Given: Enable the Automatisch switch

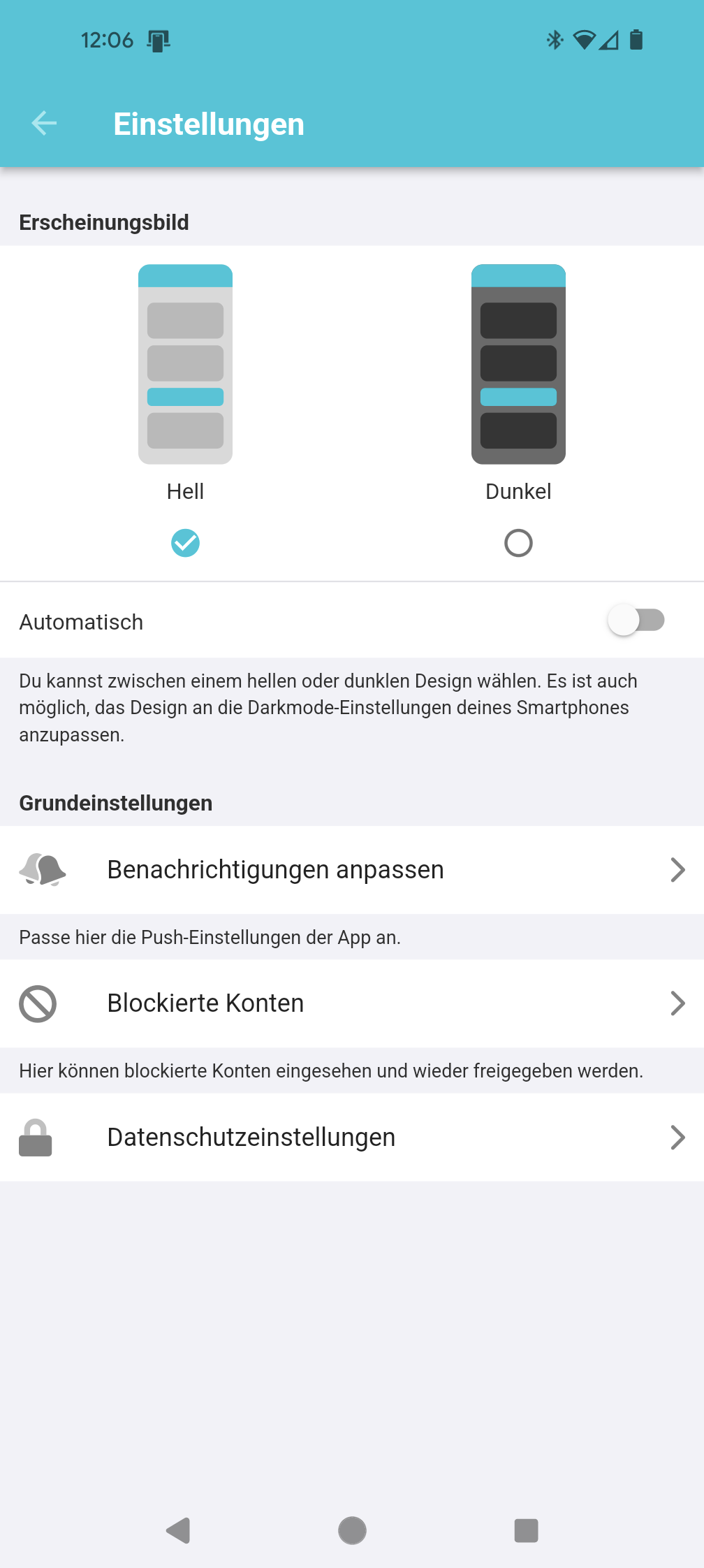Looking at the screenshot, I should click(x=636, y=620).
